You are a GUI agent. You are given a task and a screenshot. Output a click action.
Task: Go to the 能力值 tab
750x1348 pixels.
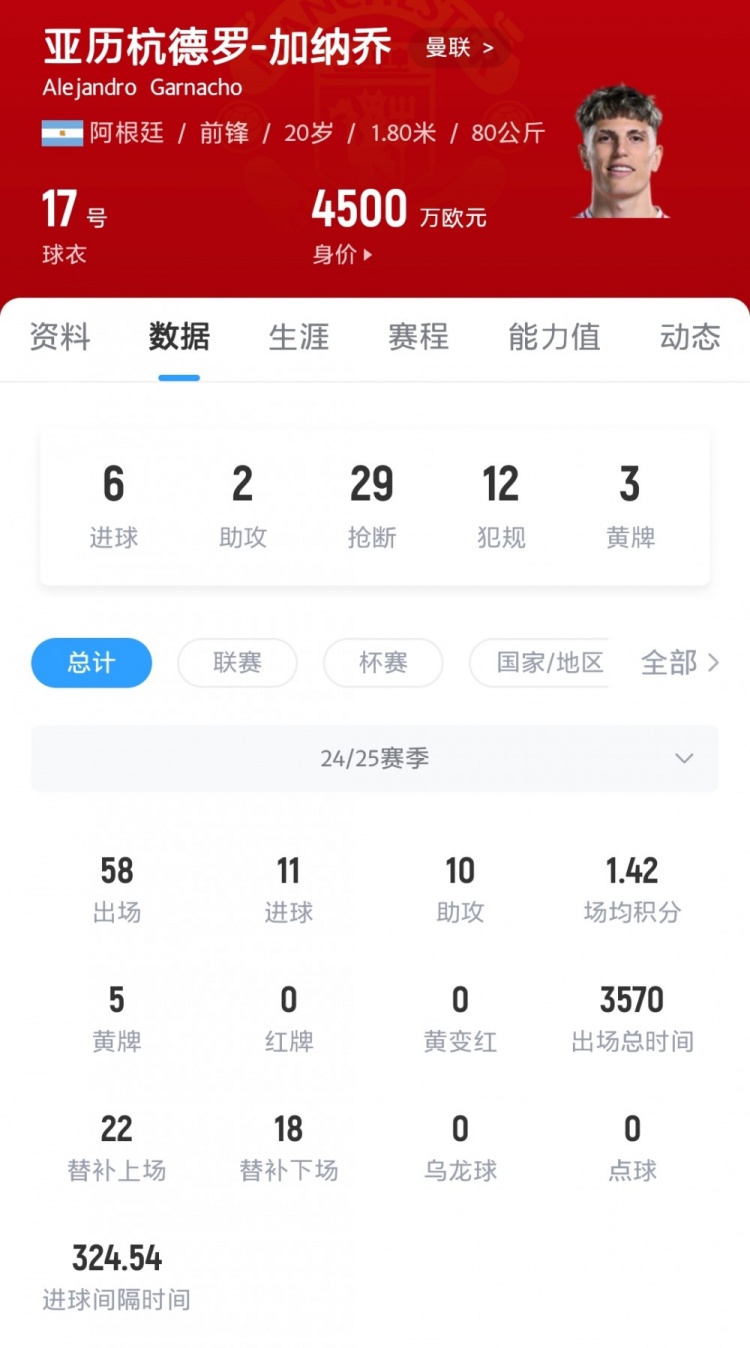pyautogui.click(x=554, y=337)
